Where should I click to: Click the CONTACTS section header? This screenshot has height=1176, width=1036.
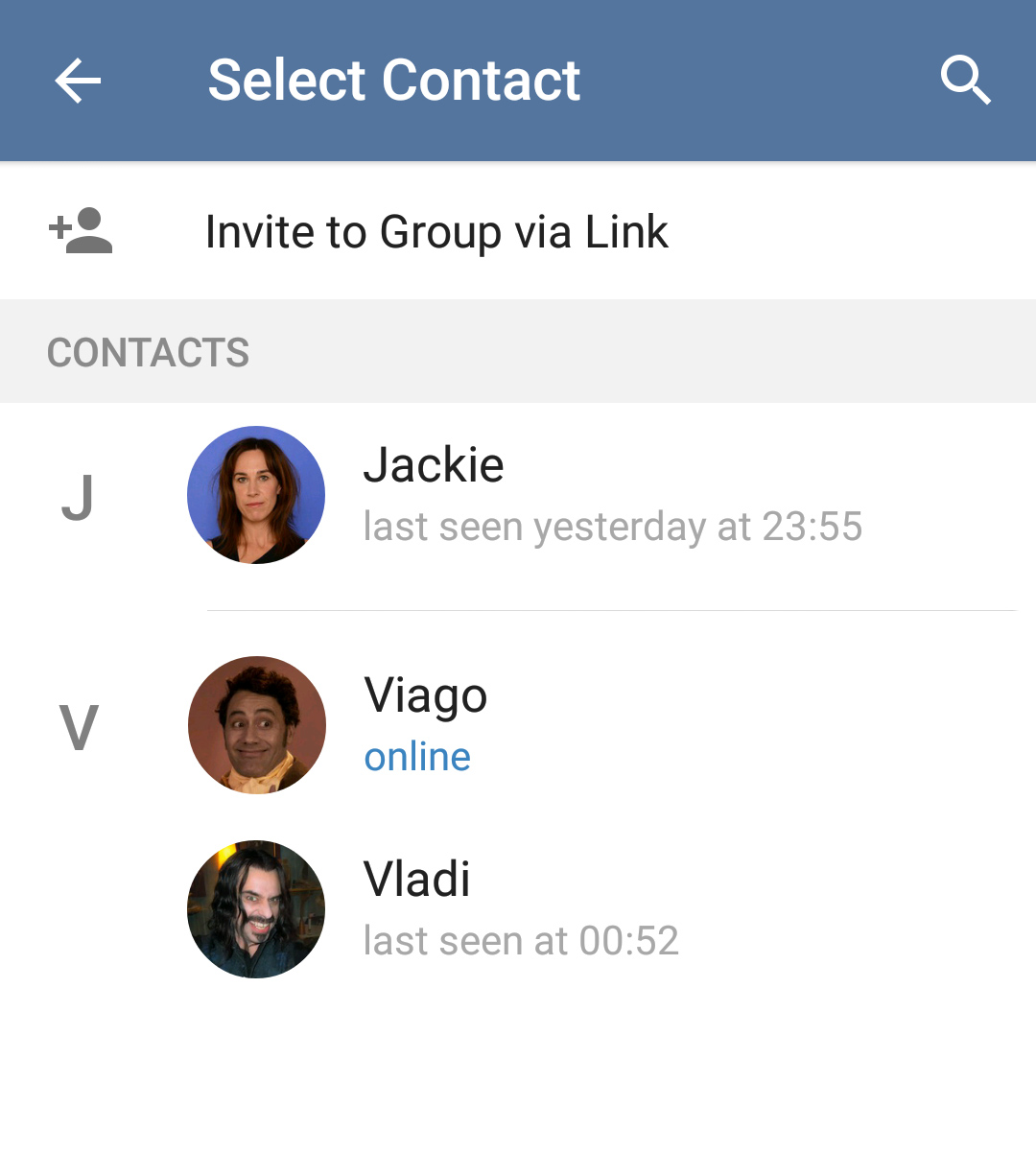click(x=148, y=352)
